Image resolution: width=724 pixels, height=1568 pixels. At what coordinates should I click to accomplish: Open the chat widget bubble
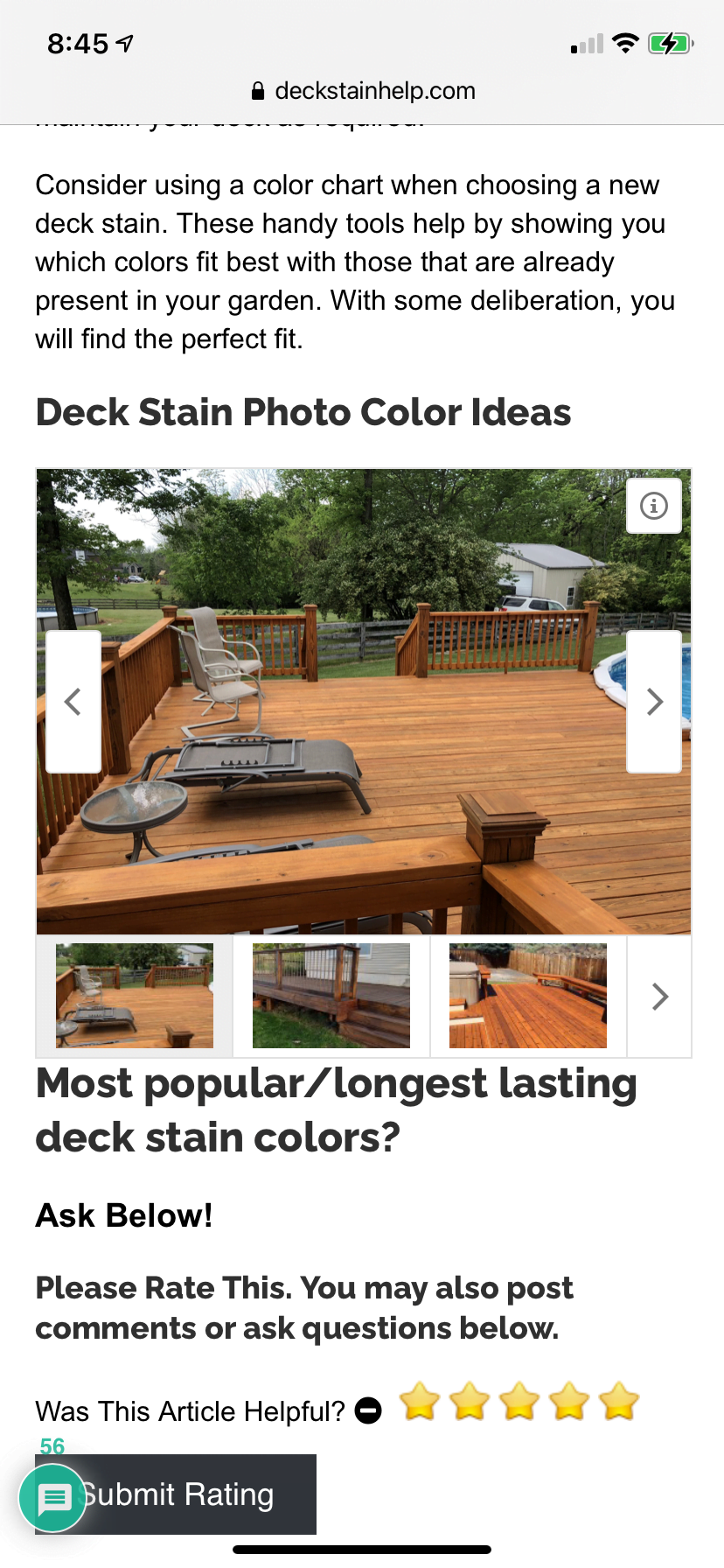53,1498
